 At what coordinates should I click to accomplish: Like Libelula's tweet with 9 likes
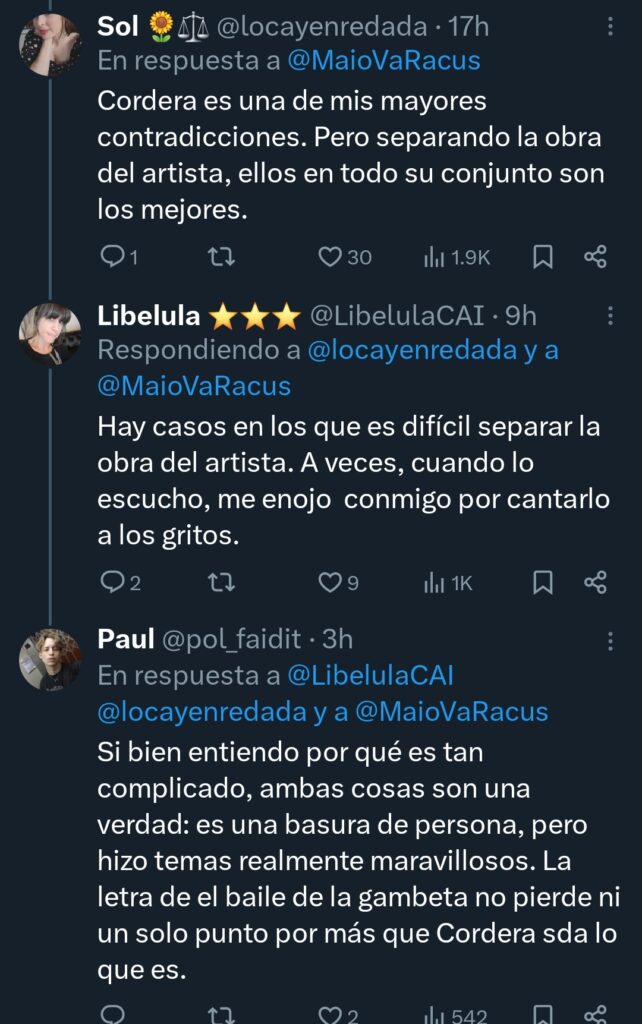331,582
